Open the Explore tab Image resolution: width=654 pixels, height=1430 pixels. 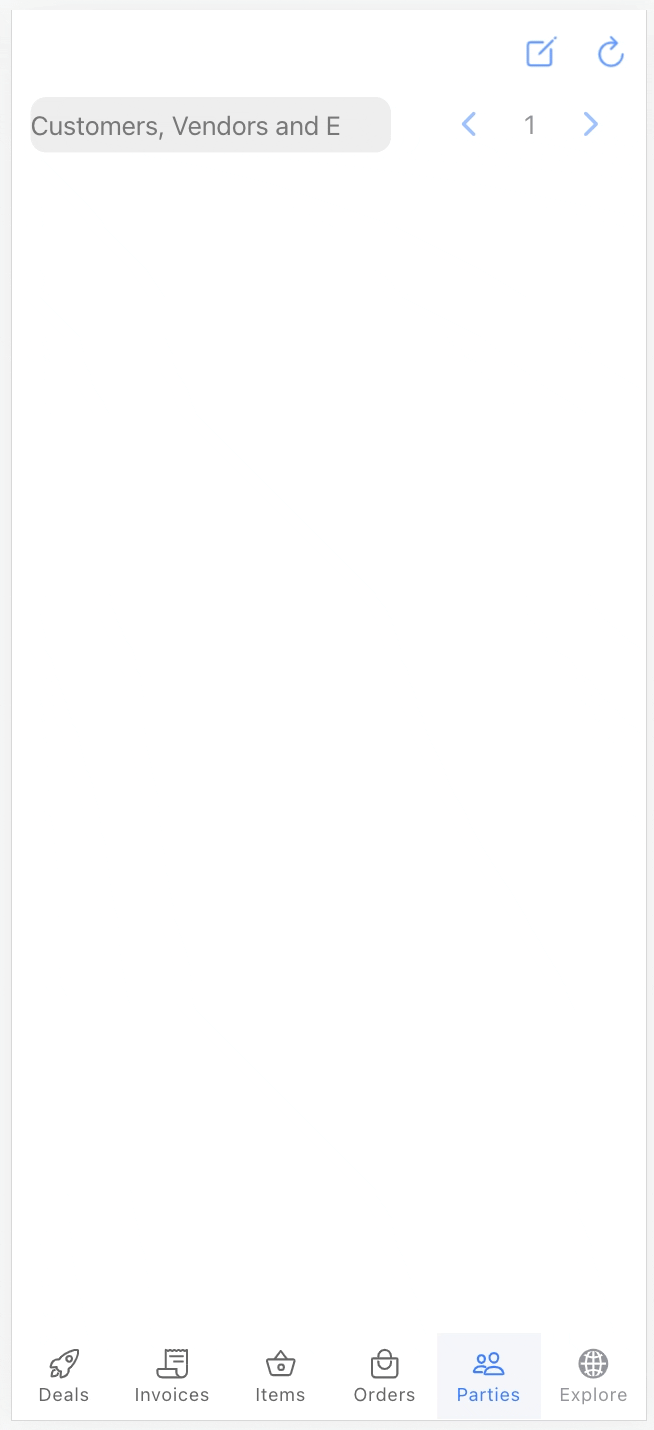pyautogui.click(x=593, y=1376)
